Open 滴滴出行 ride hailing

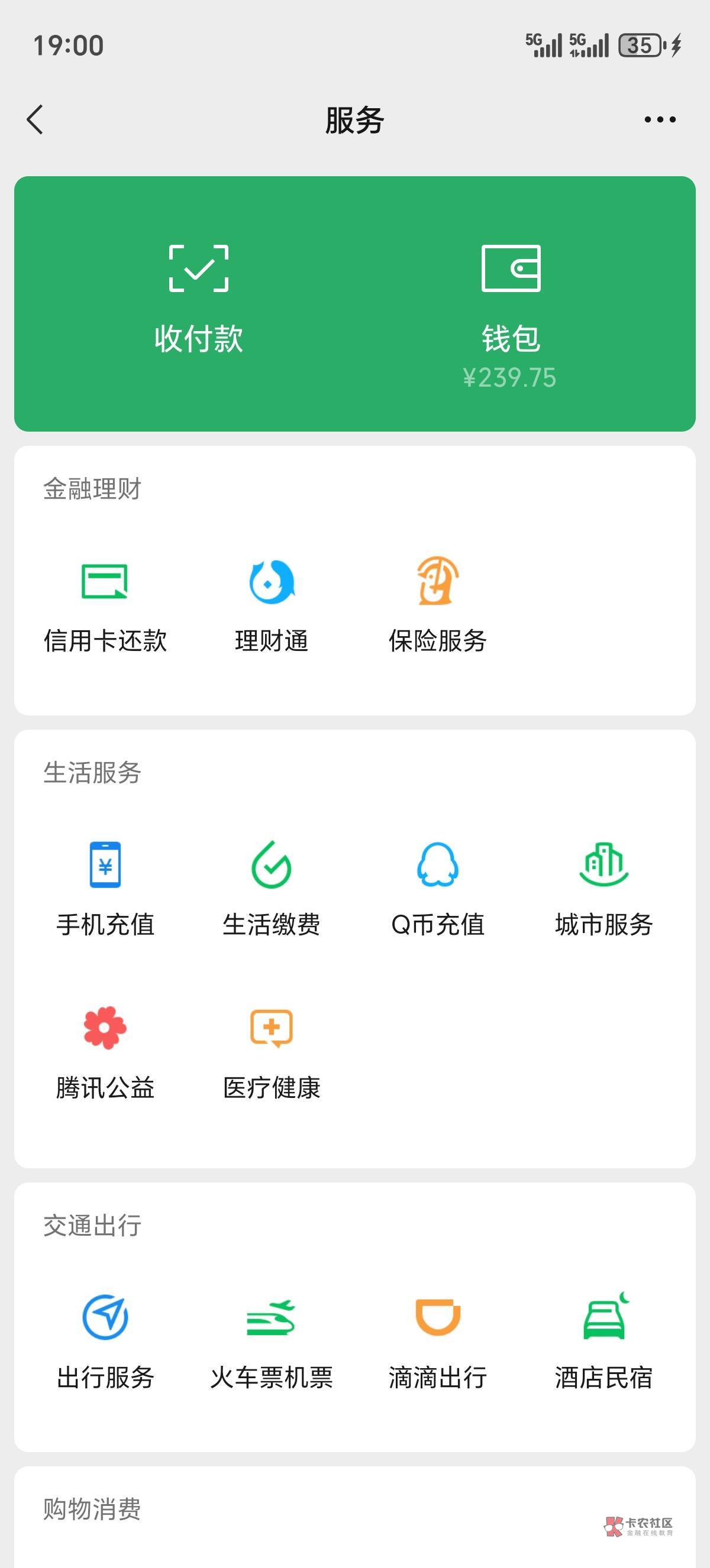pos(437,1342)
